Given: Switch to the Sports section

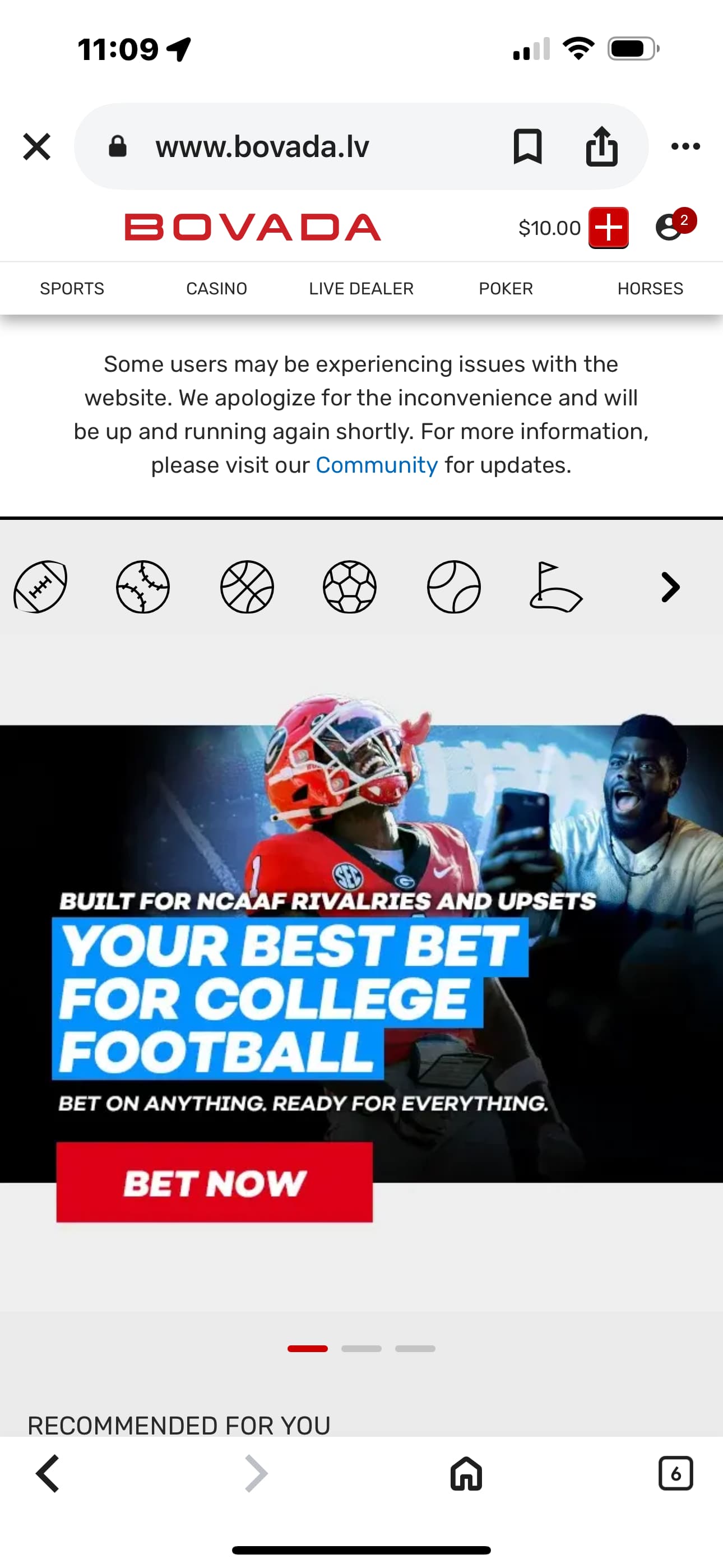Looking at the screenshot, I should click(x=72, y=288).
